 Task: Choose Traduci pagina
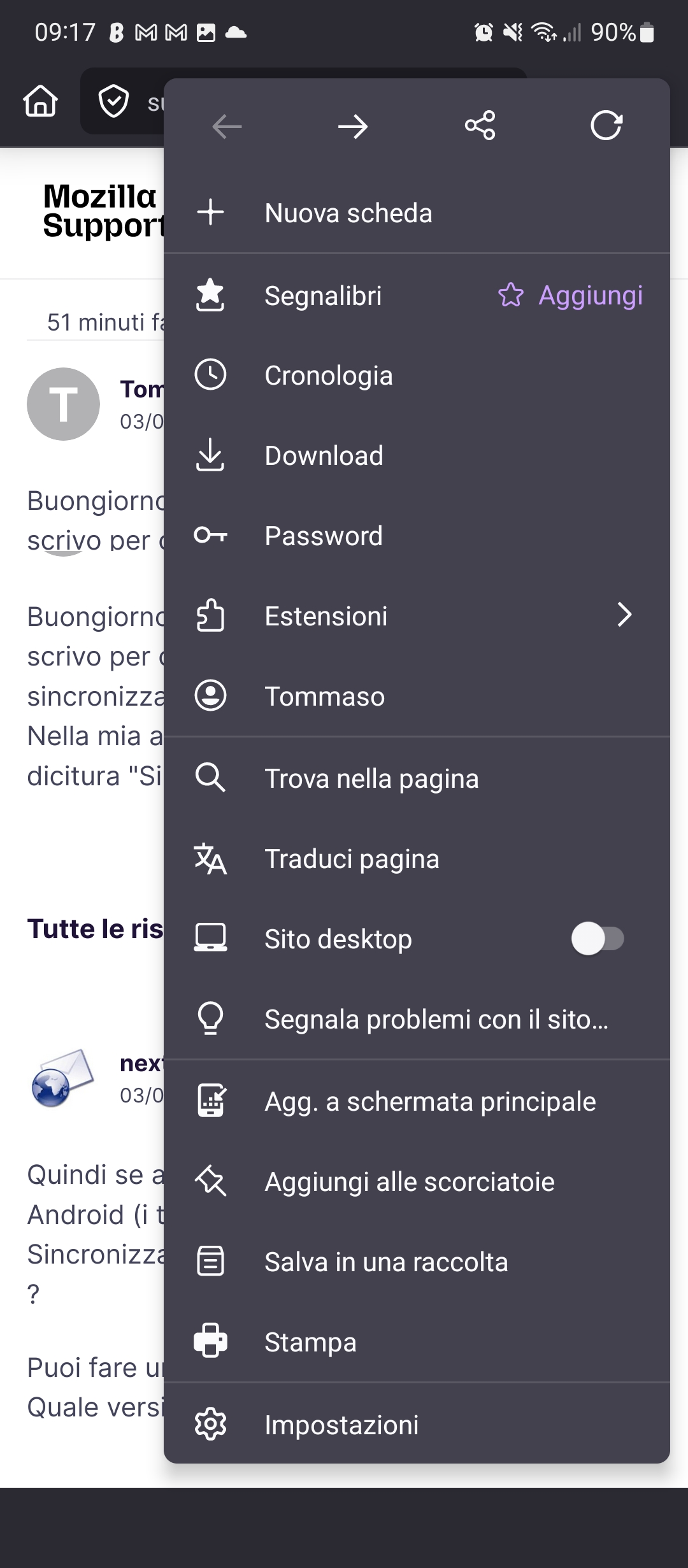(352, 859)
